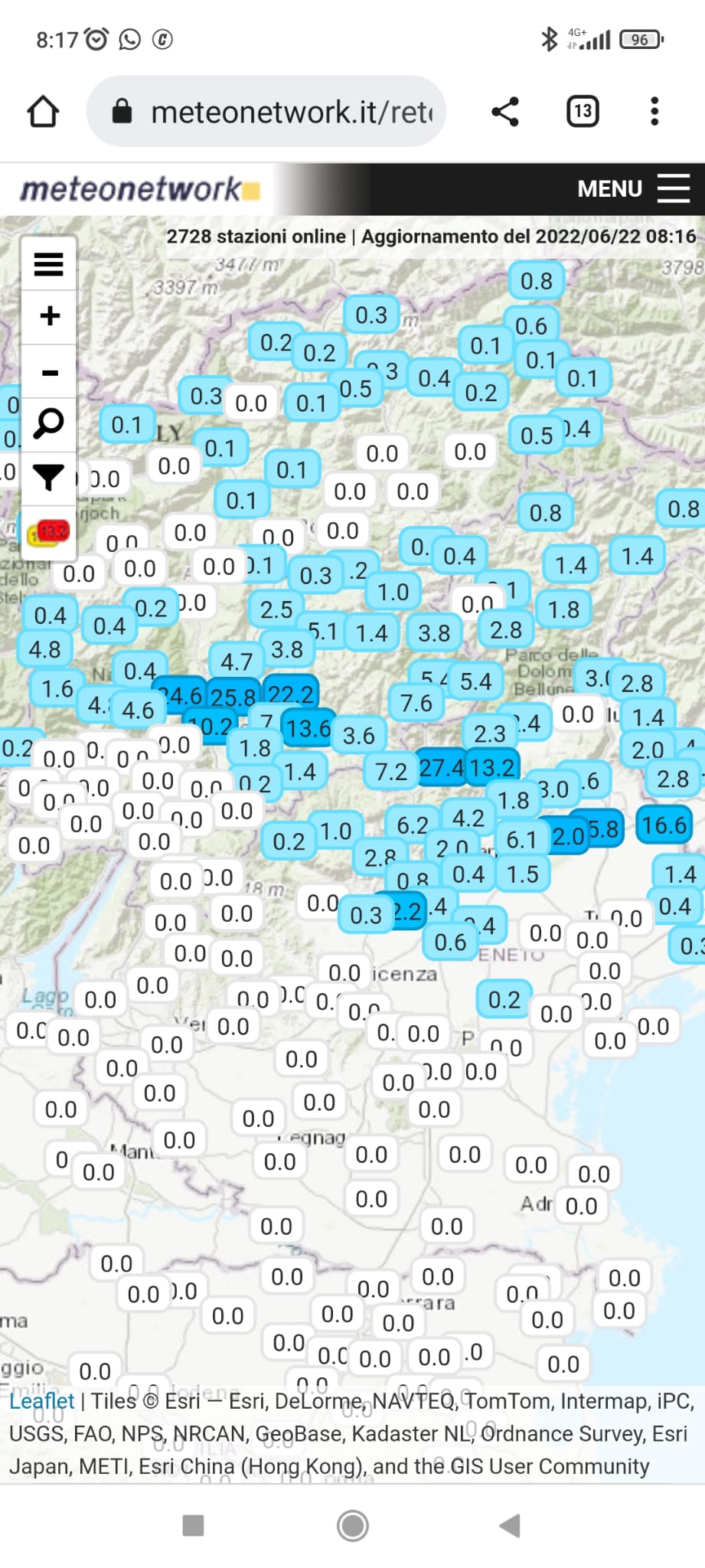Zoom in on the map
Screen dimensions: 705x1568
[x=48, y=316]
